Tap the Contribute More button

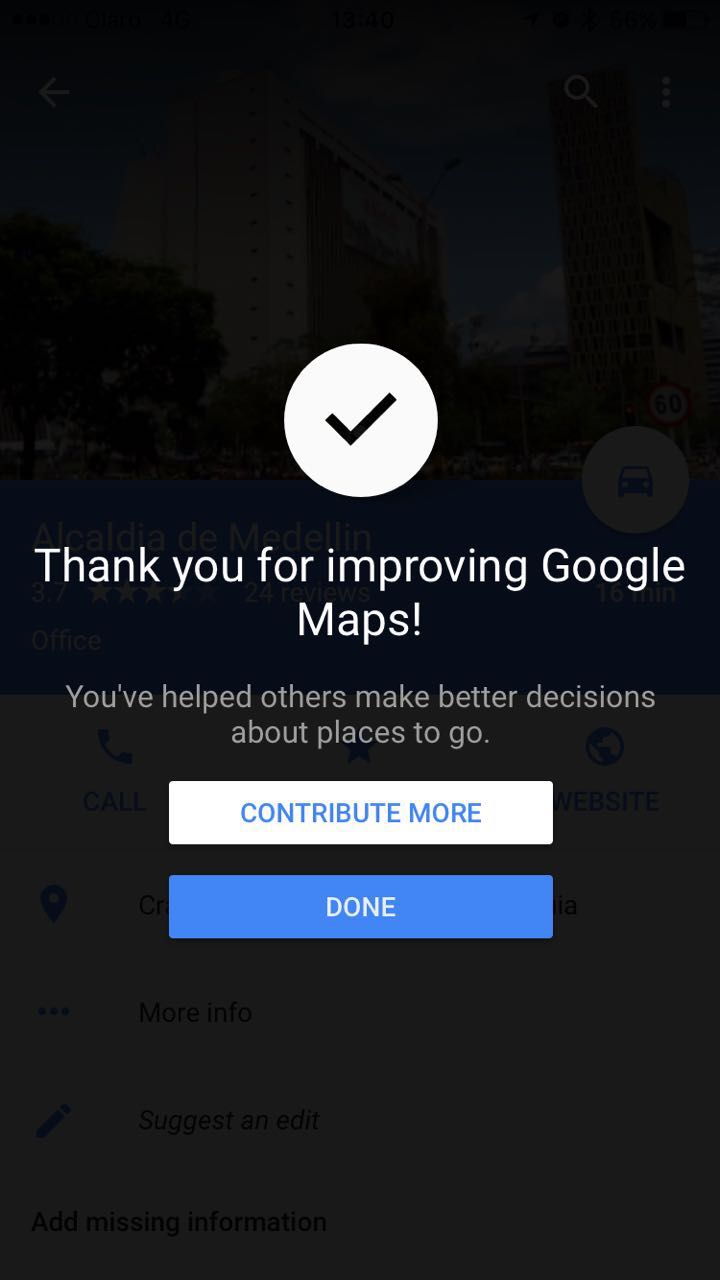pyautogui.click(x=360, y=812)
